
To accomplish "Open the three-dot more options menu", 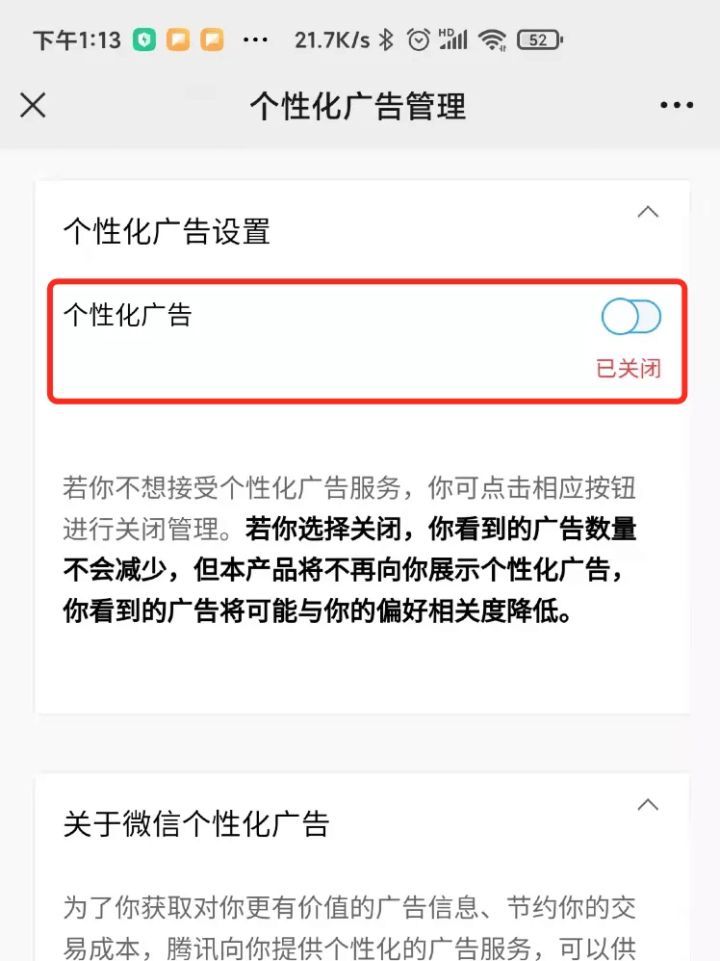I will click(677, 105).
